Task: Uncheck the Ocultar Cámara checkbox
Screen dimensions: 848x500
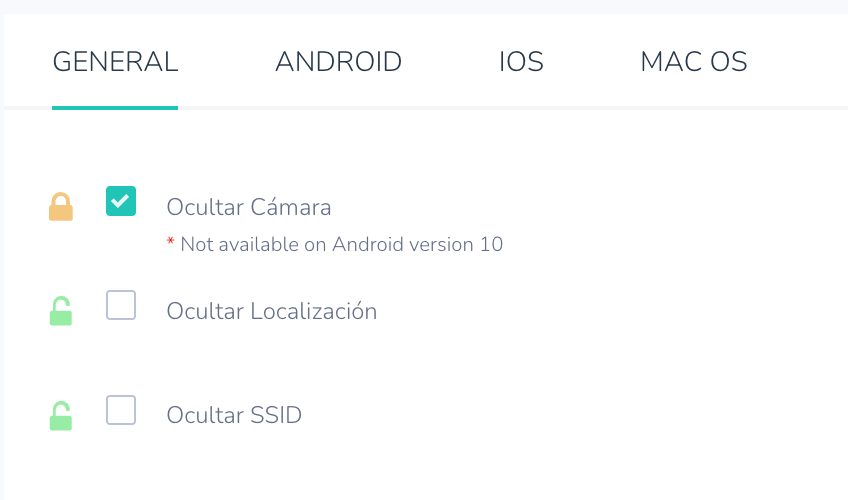Action: coord(121,201)
